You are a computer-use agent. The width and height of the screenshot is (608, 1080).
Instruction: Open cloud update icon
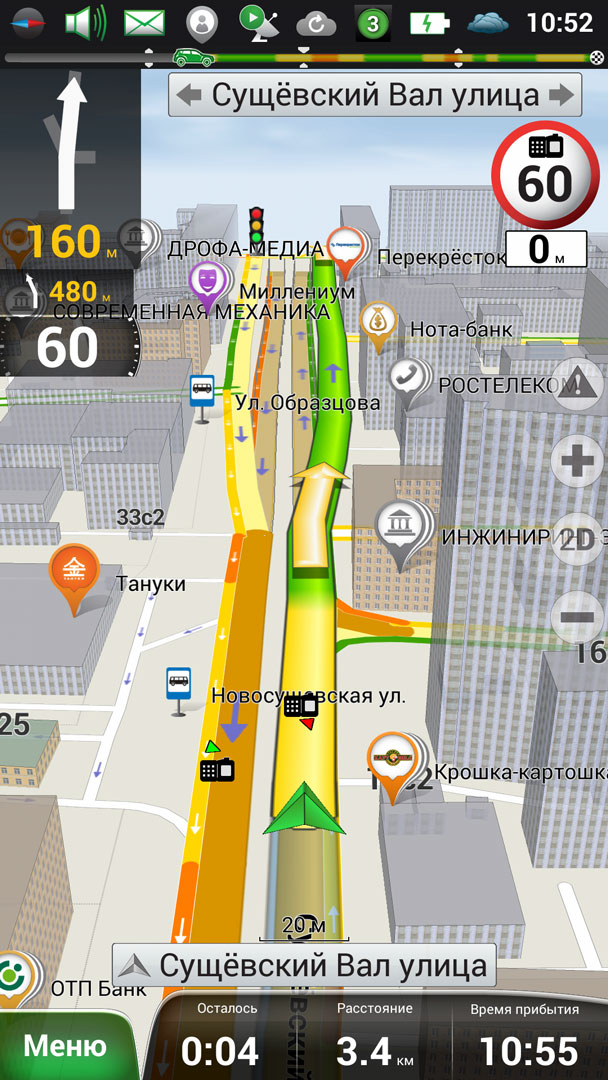tap(316, 21)
